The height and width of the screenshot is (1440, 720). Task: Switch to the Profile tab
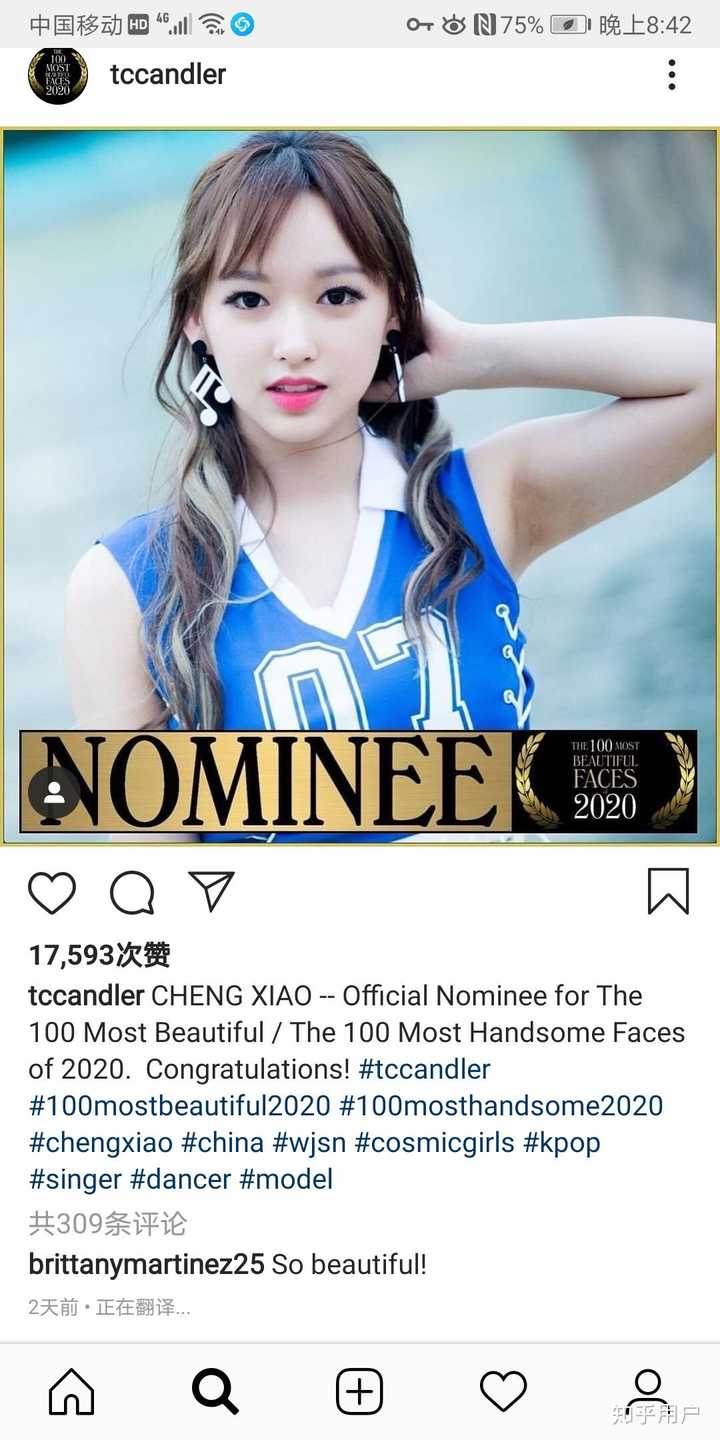(647, 1391)
